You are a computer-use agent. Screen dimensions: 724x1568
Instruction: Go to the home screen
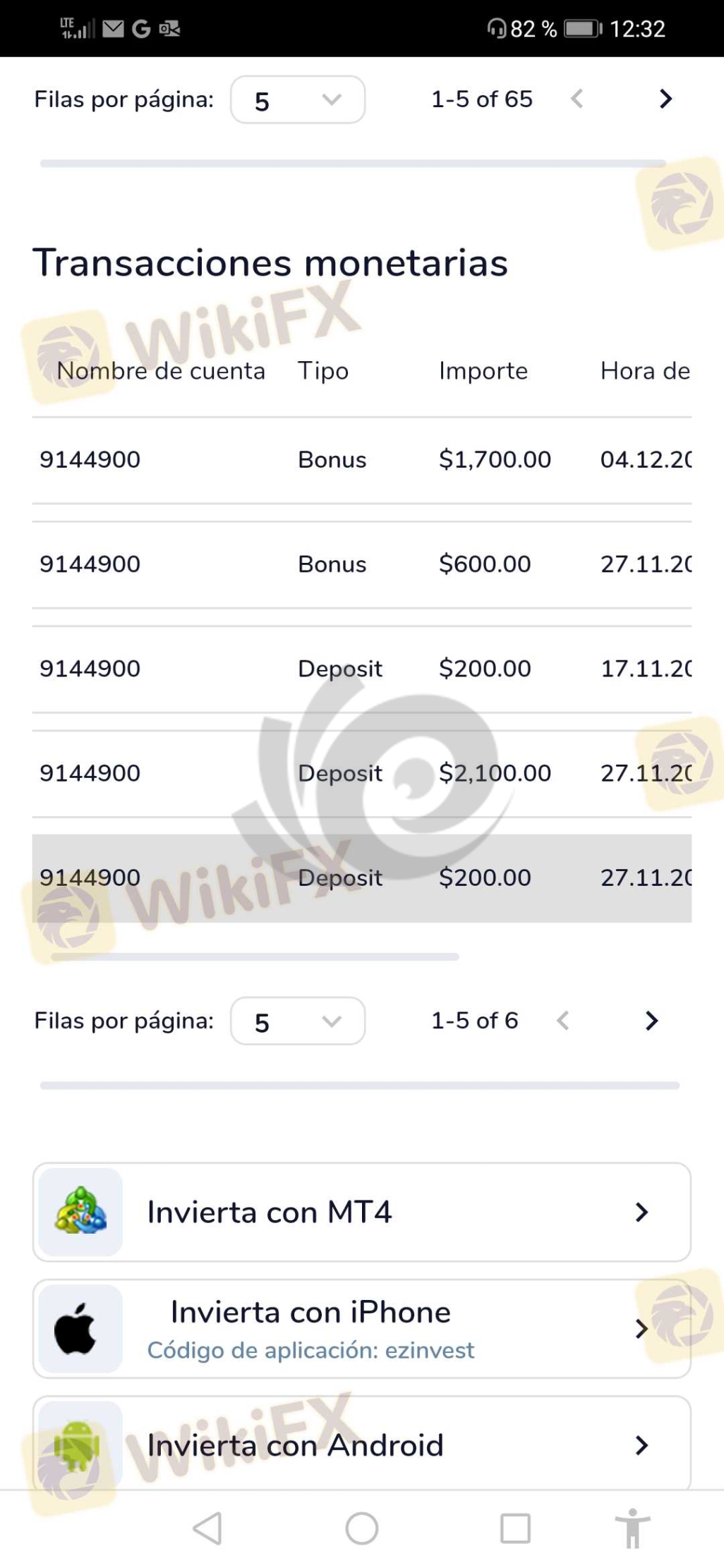361,1529
